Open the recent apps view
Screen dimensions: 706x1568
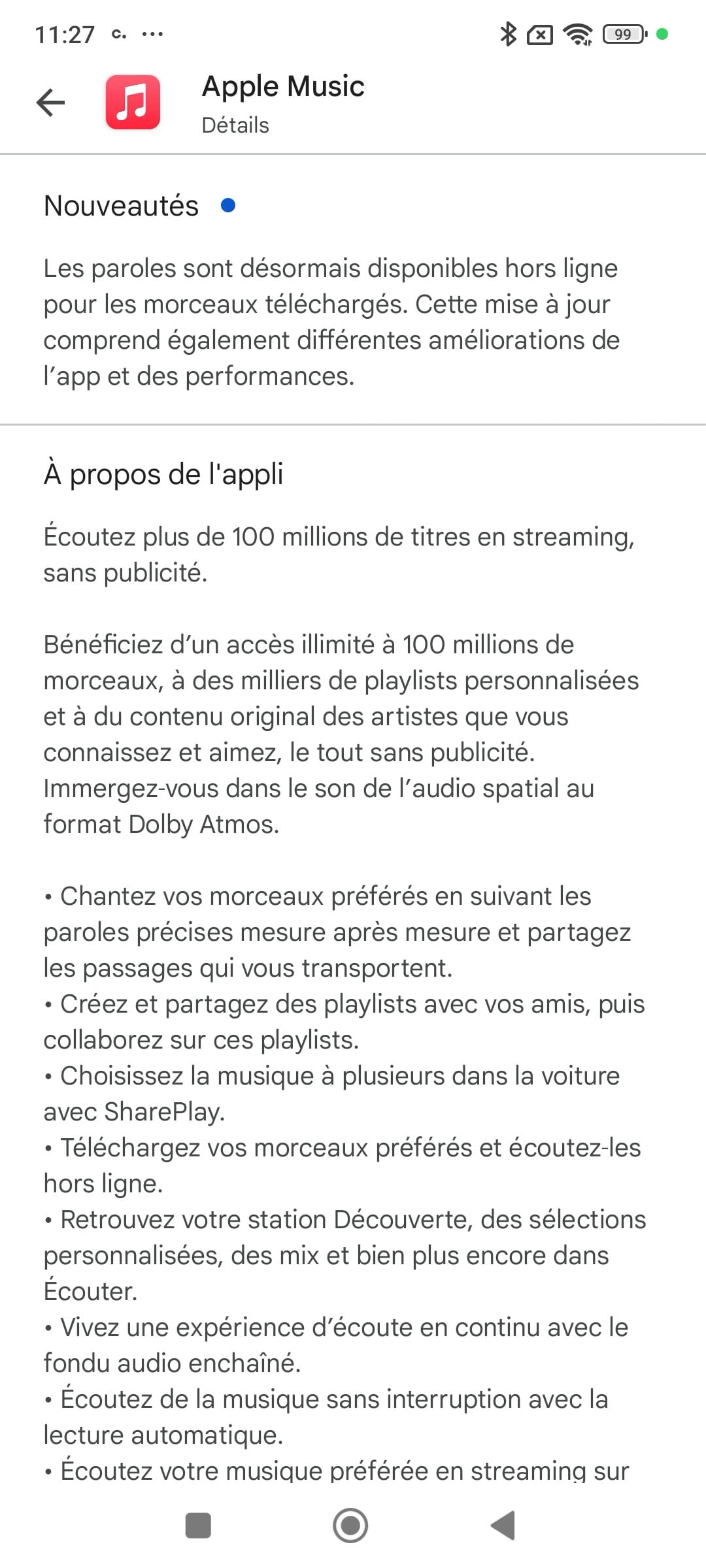[x=198, y=1526]
